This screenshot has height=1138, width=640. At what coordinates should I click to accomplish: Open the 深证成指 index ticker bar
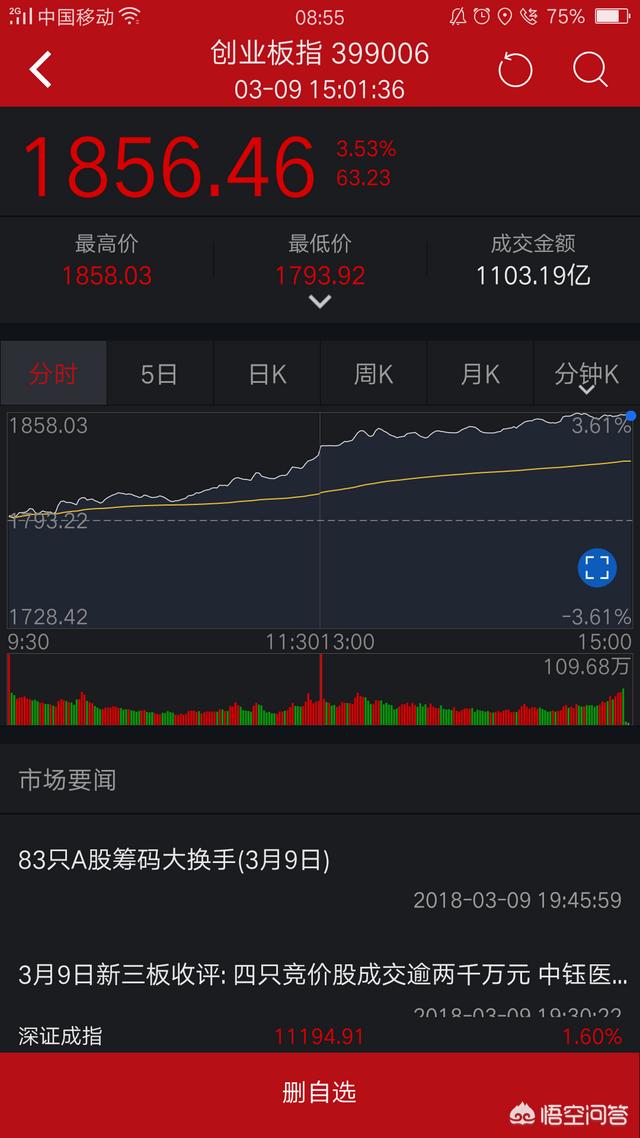click(x=320, y=1036)
